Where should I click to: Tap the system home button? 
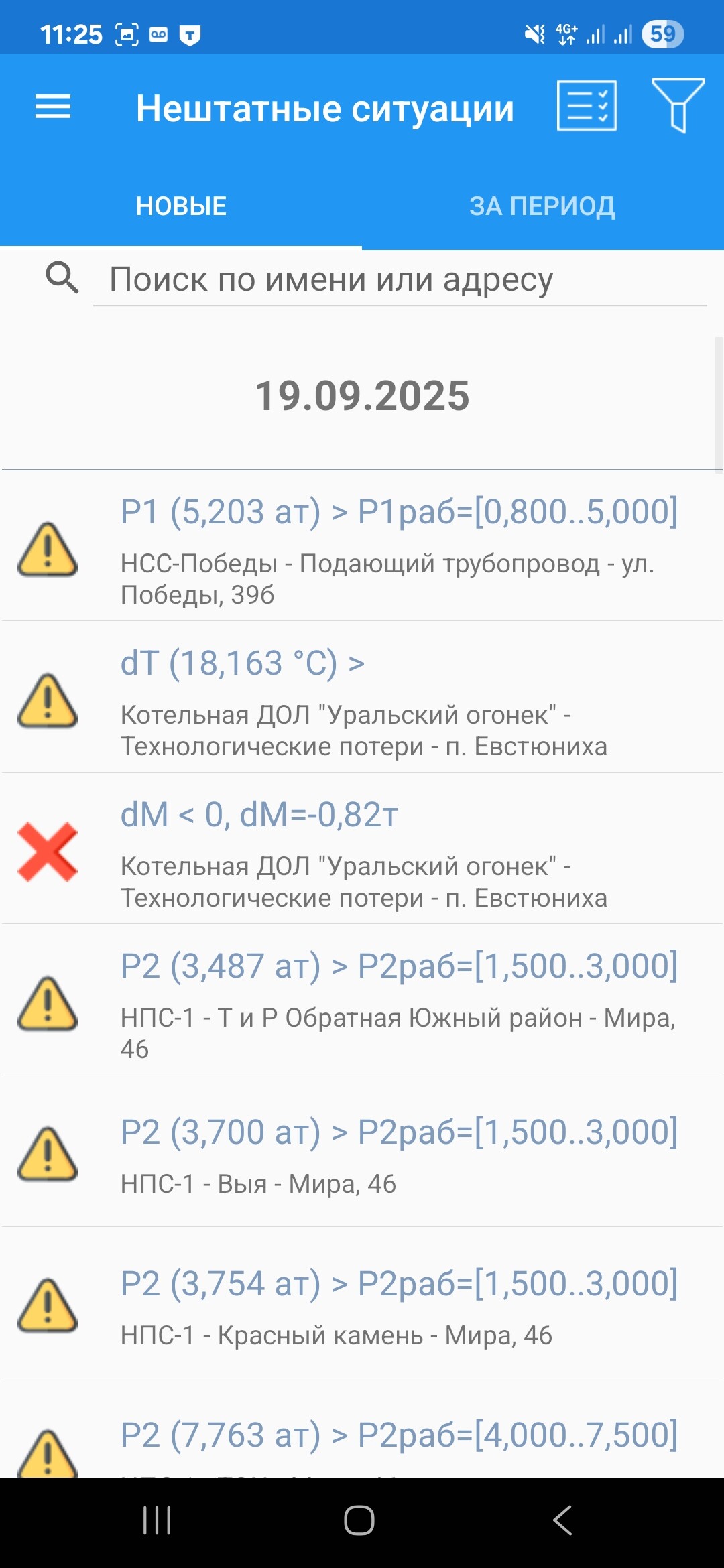point(359,1520)
